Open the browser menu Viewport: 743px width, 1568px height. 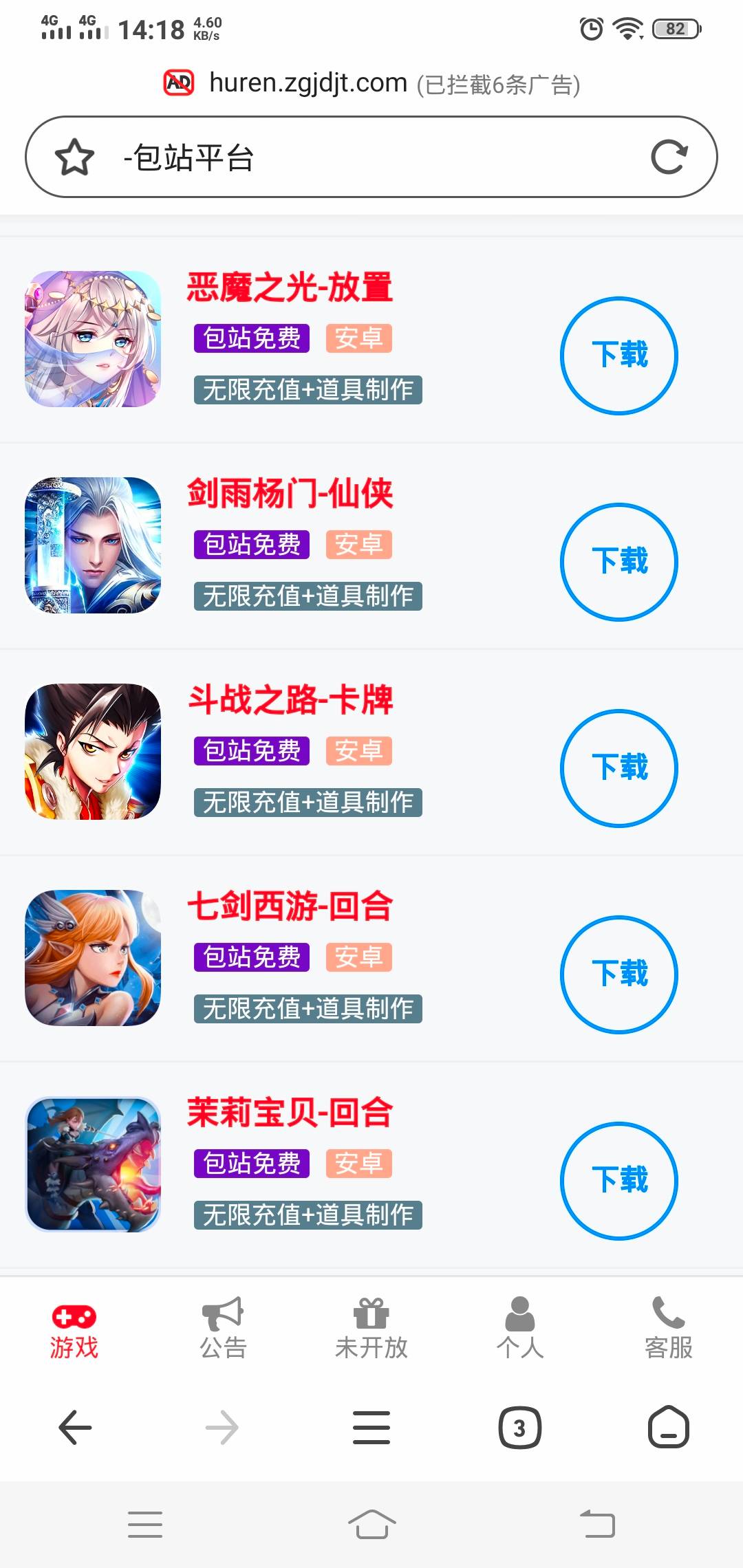[x=371, y=1428]
